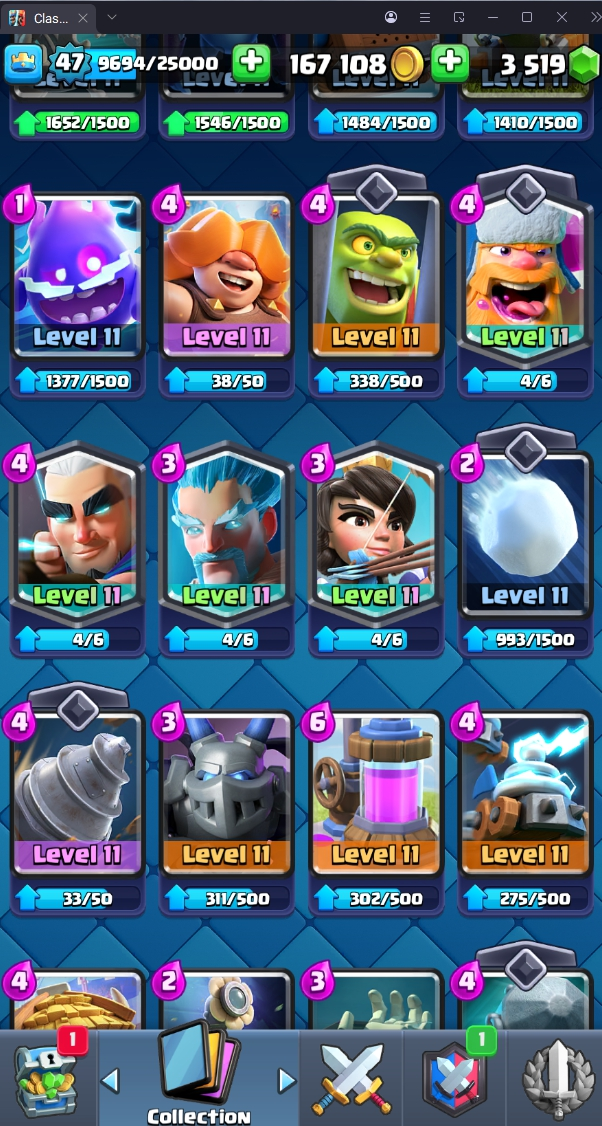The height and width of the screenshot is (1126, 602).
Task: Tap the left arrow beside Collection
Action: [111, 1080]
